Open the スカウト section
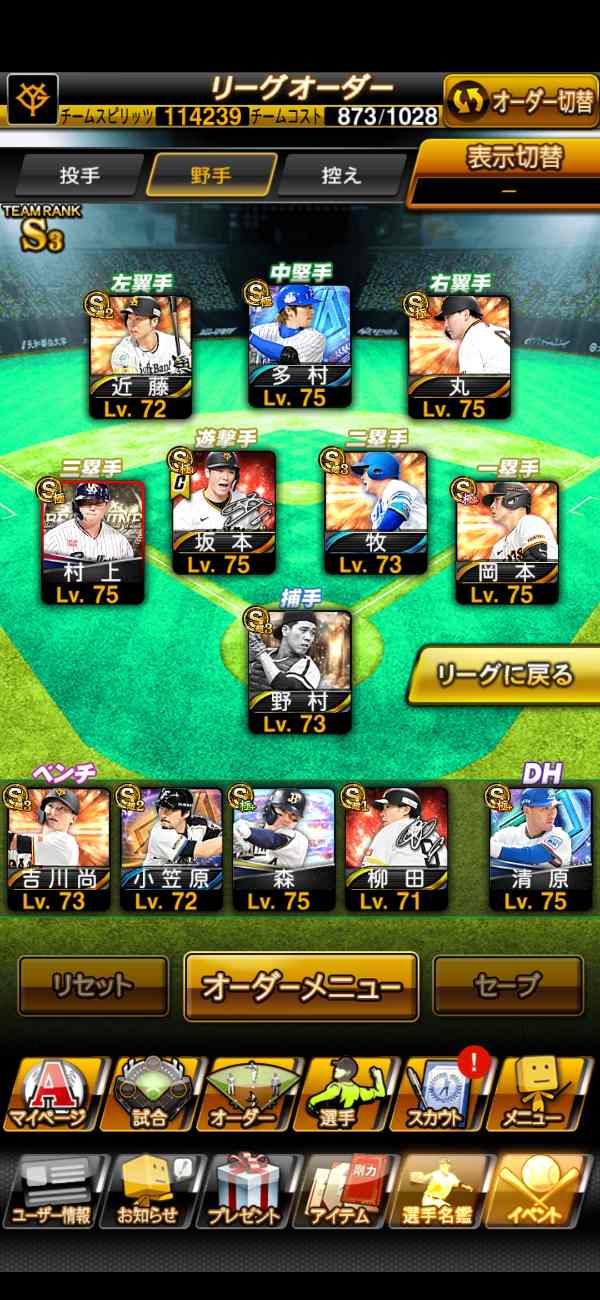The width and height of the screenshot is (600, 1300). tap(441, 1094)
